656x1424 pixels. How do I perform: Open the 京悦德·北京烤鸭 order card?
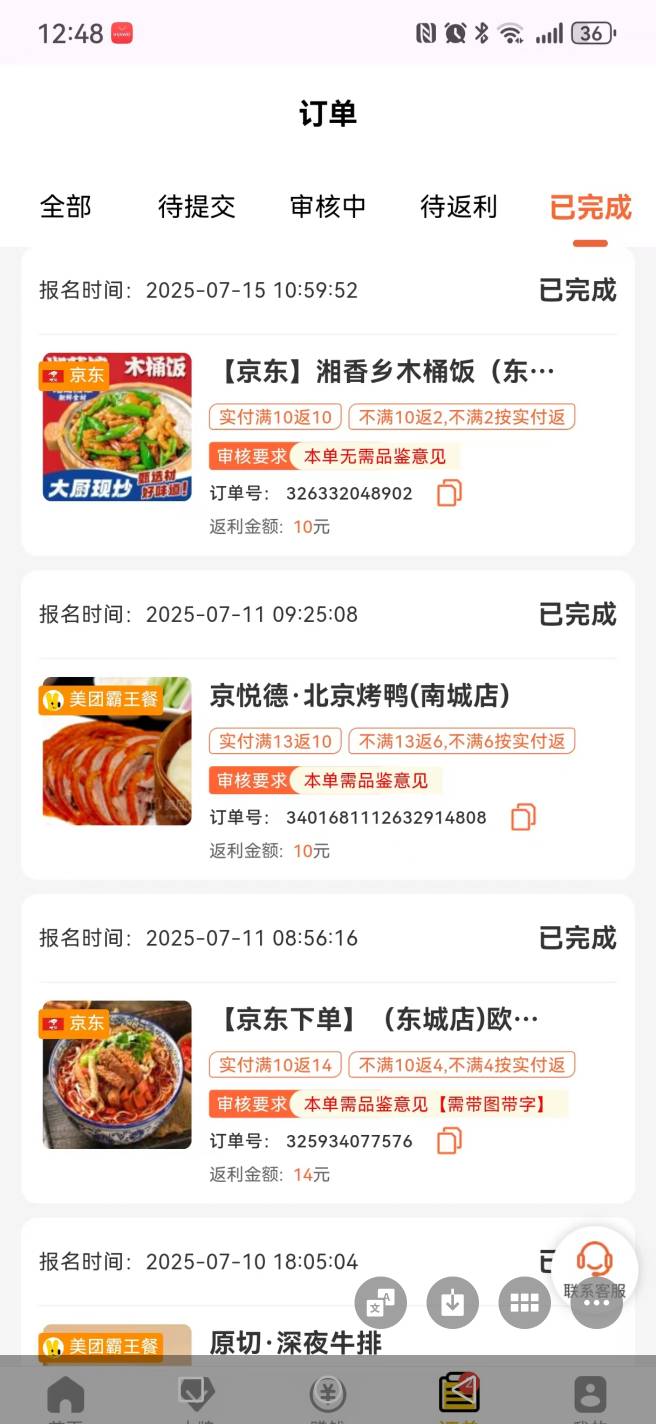tap(360, 696)
